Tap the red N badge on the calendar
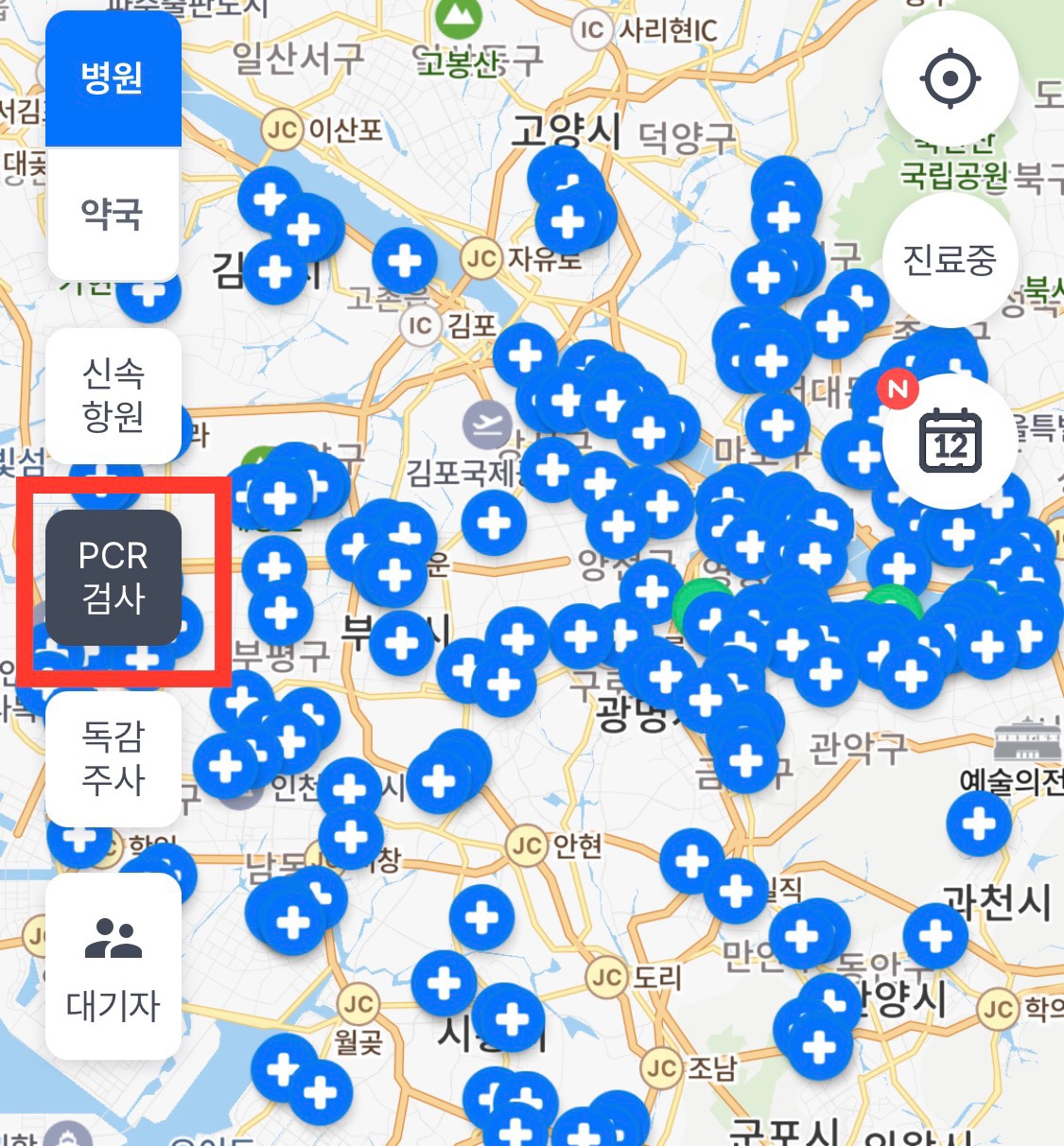Screen dimensions: 1064x1146 (899, 389)
